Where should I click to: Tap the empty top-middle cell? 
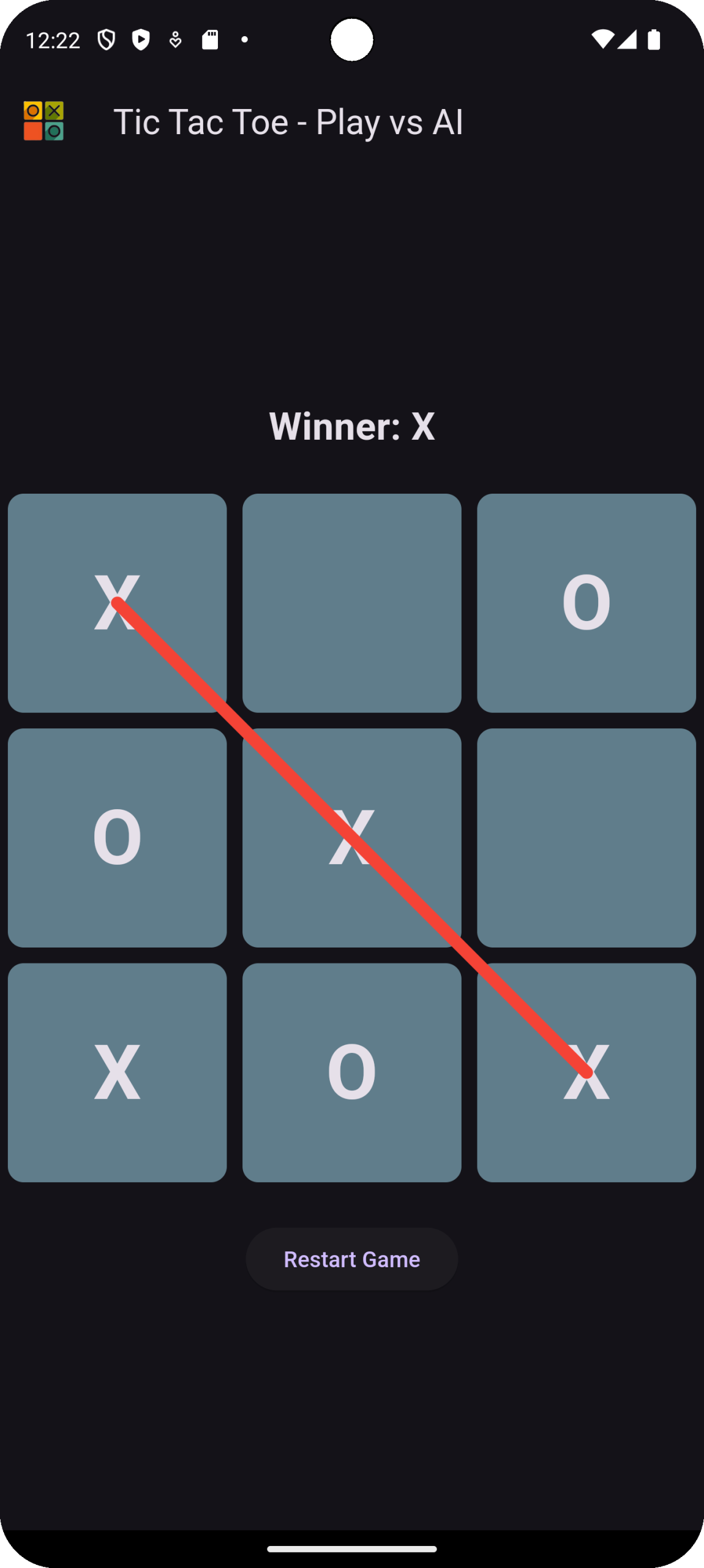351,603
